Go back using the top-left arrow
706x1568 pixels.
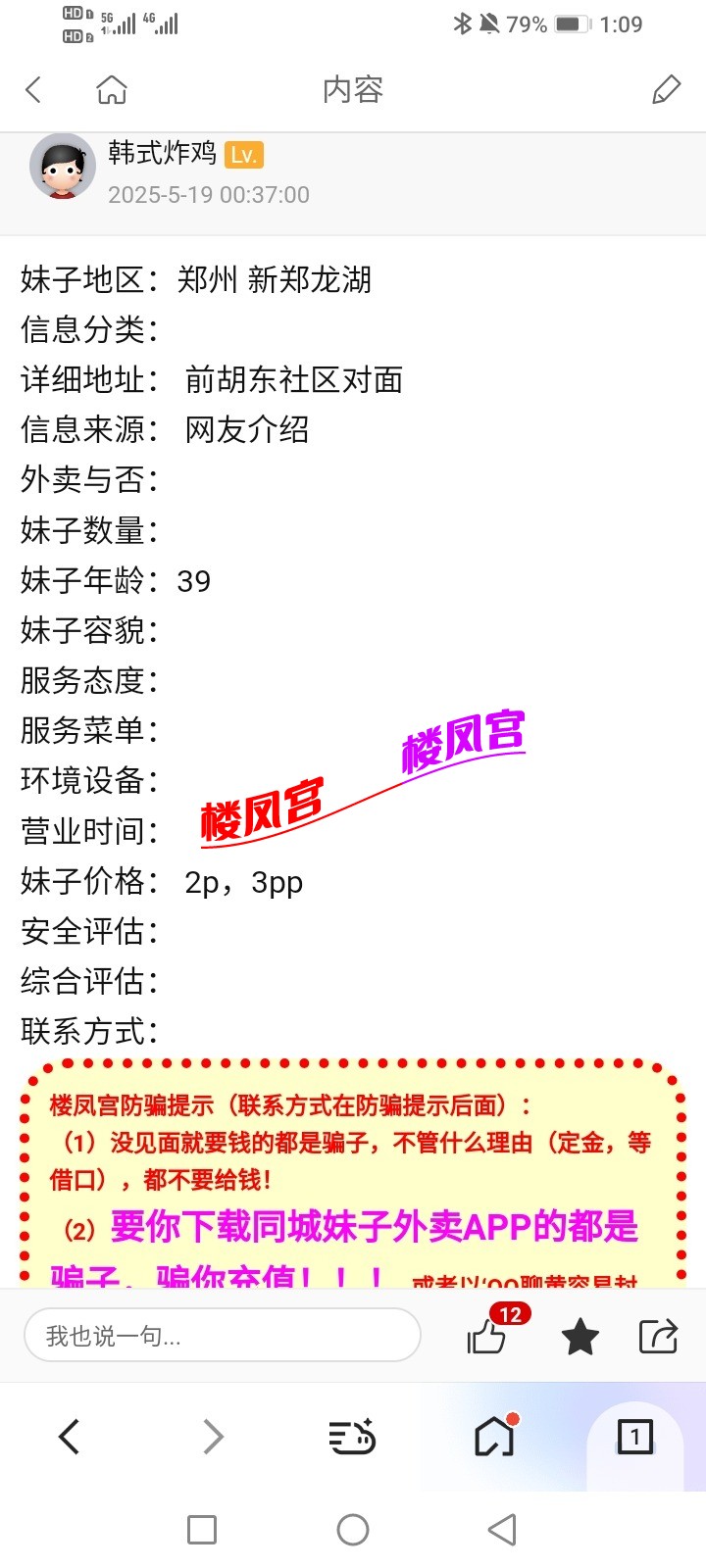(33, 90)
